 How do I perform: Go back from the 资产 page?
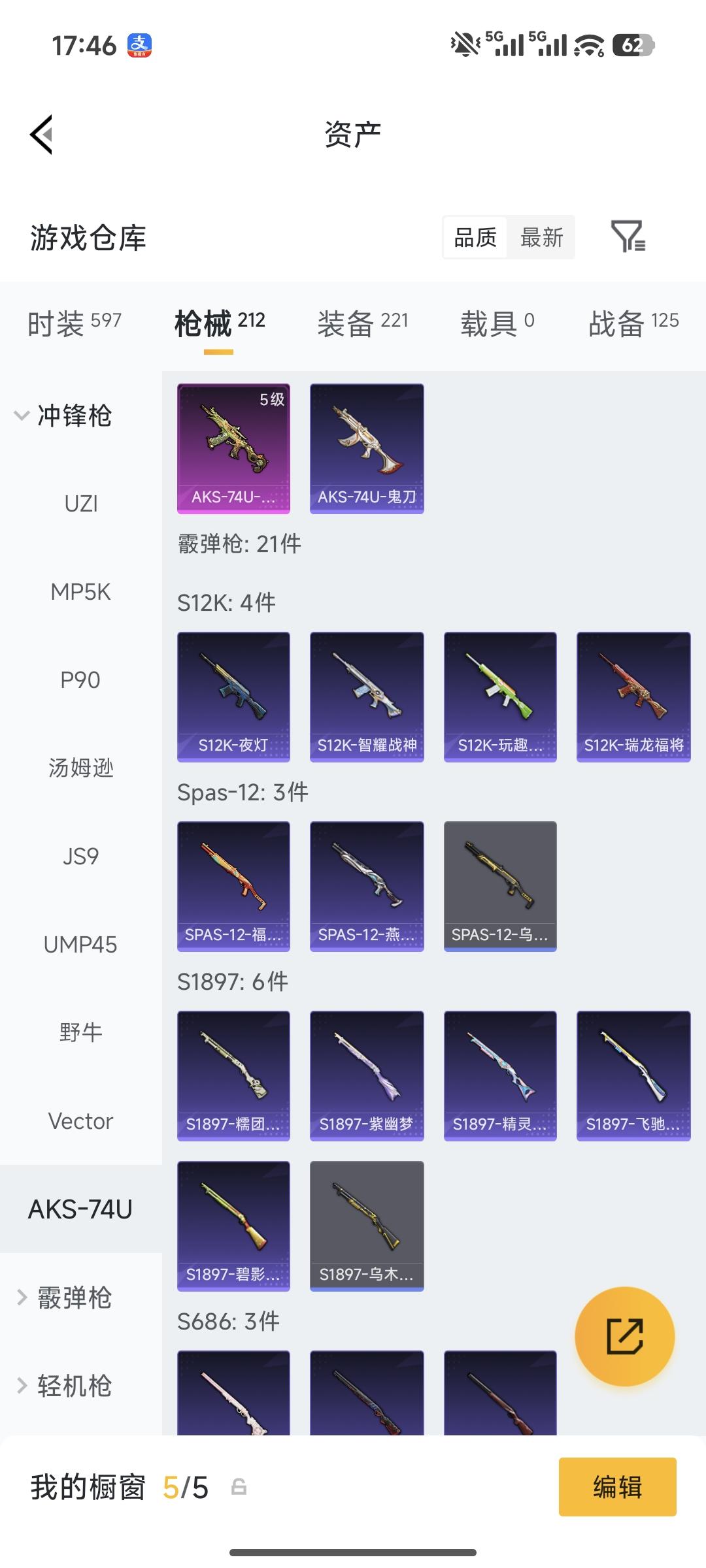pyautogui.click(x=41, y=135)
